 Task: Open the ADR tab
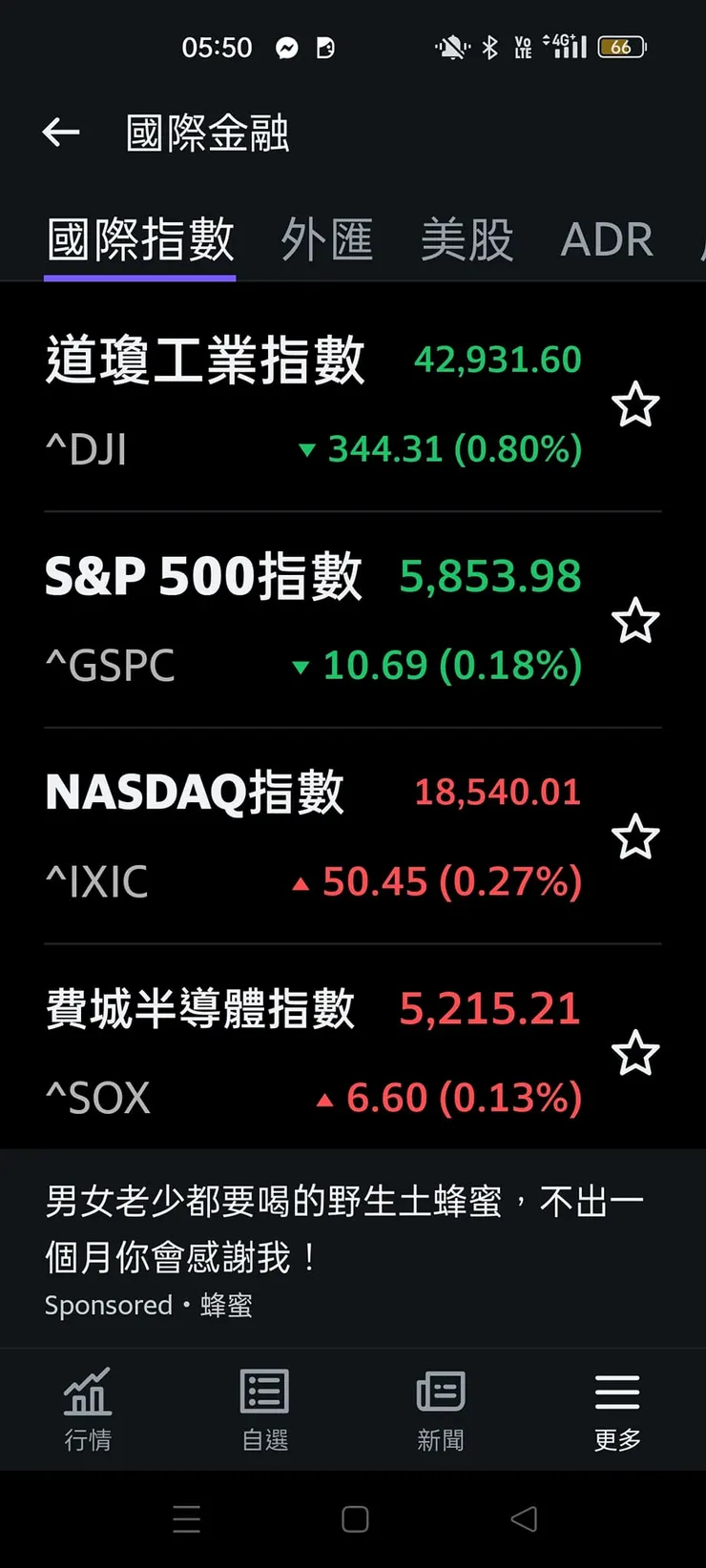607,239
